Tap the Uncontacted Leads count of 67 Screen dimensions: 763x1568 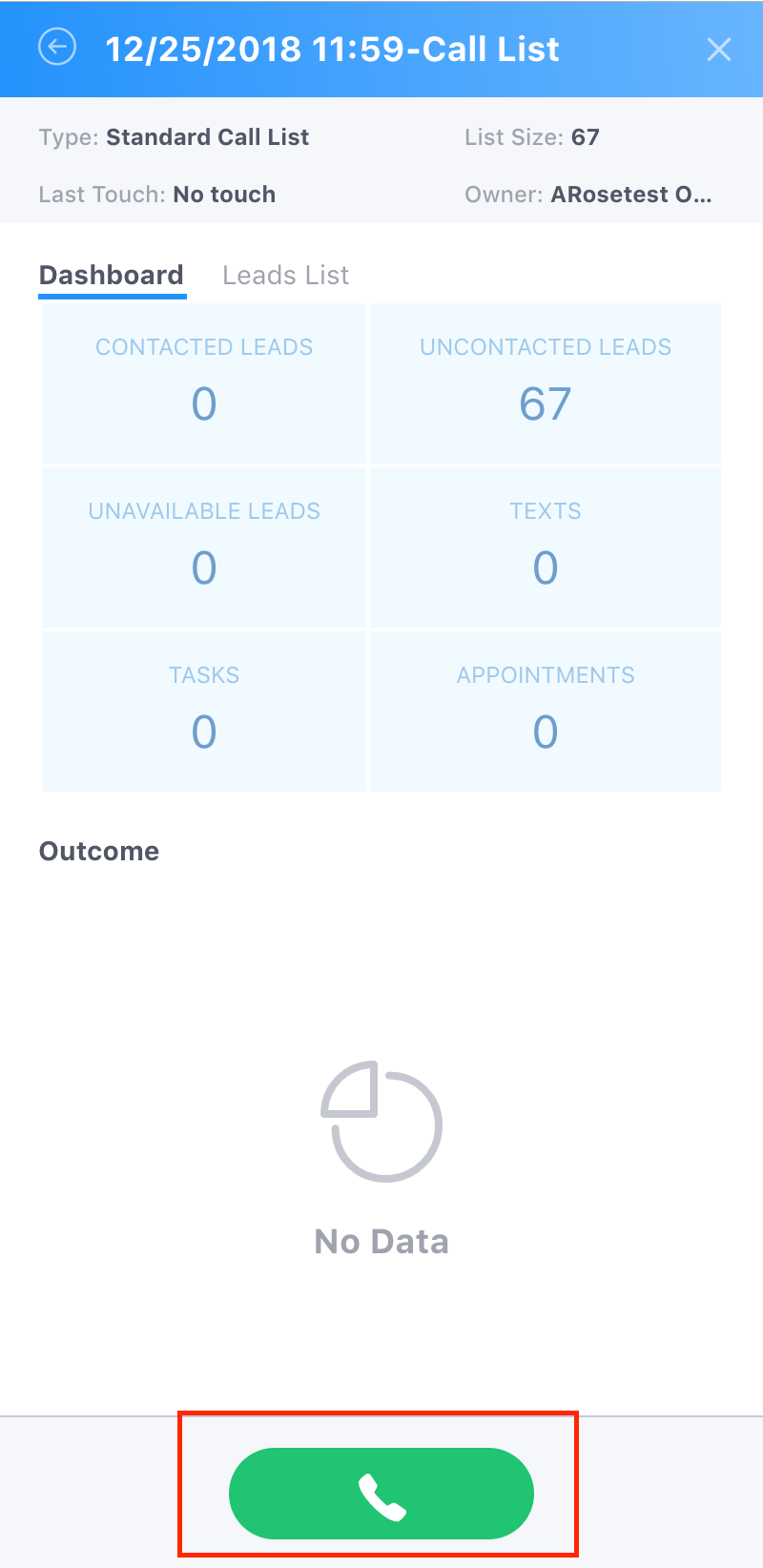[545, 403]
